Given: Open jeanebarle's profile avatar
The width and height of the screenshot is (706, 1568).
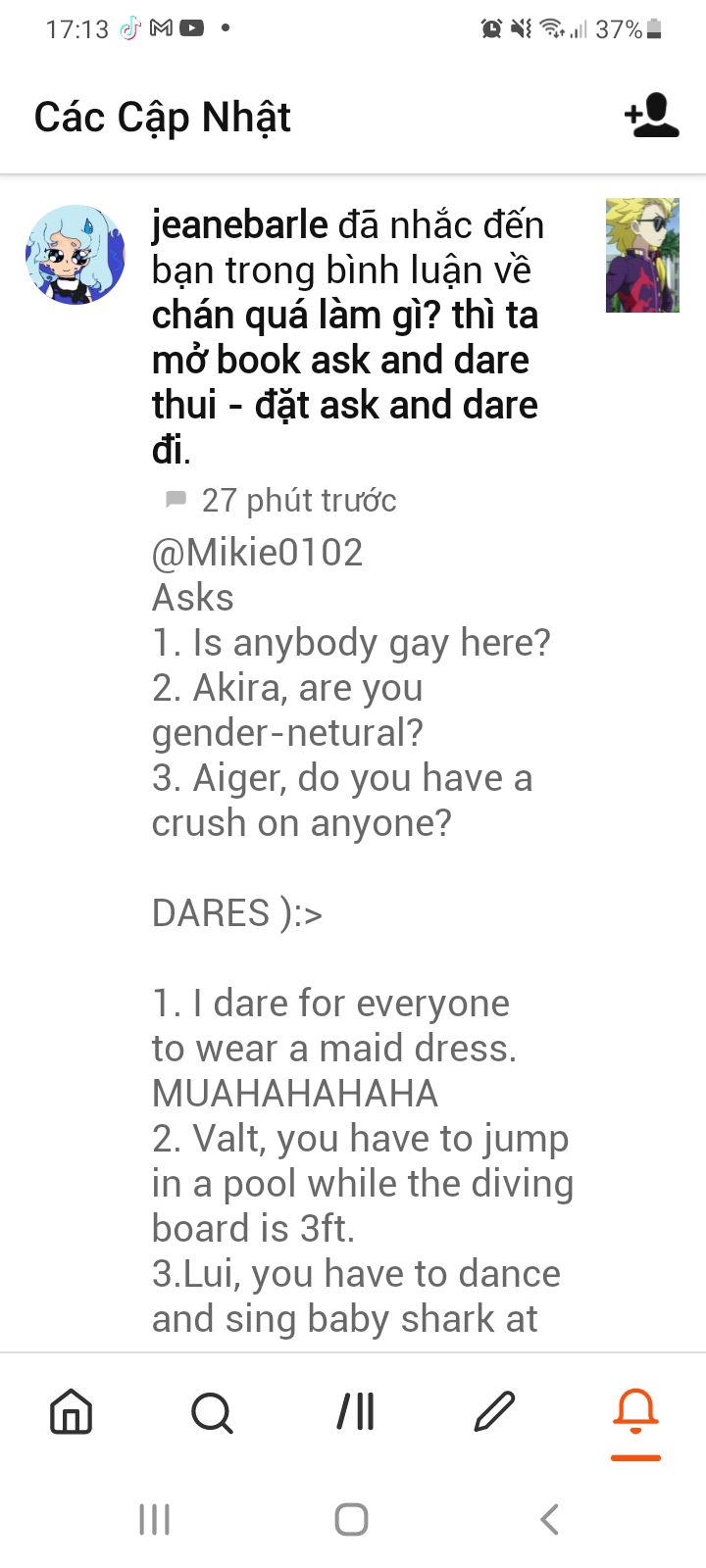Looking at the screenshot, I should tap(76, 255).
